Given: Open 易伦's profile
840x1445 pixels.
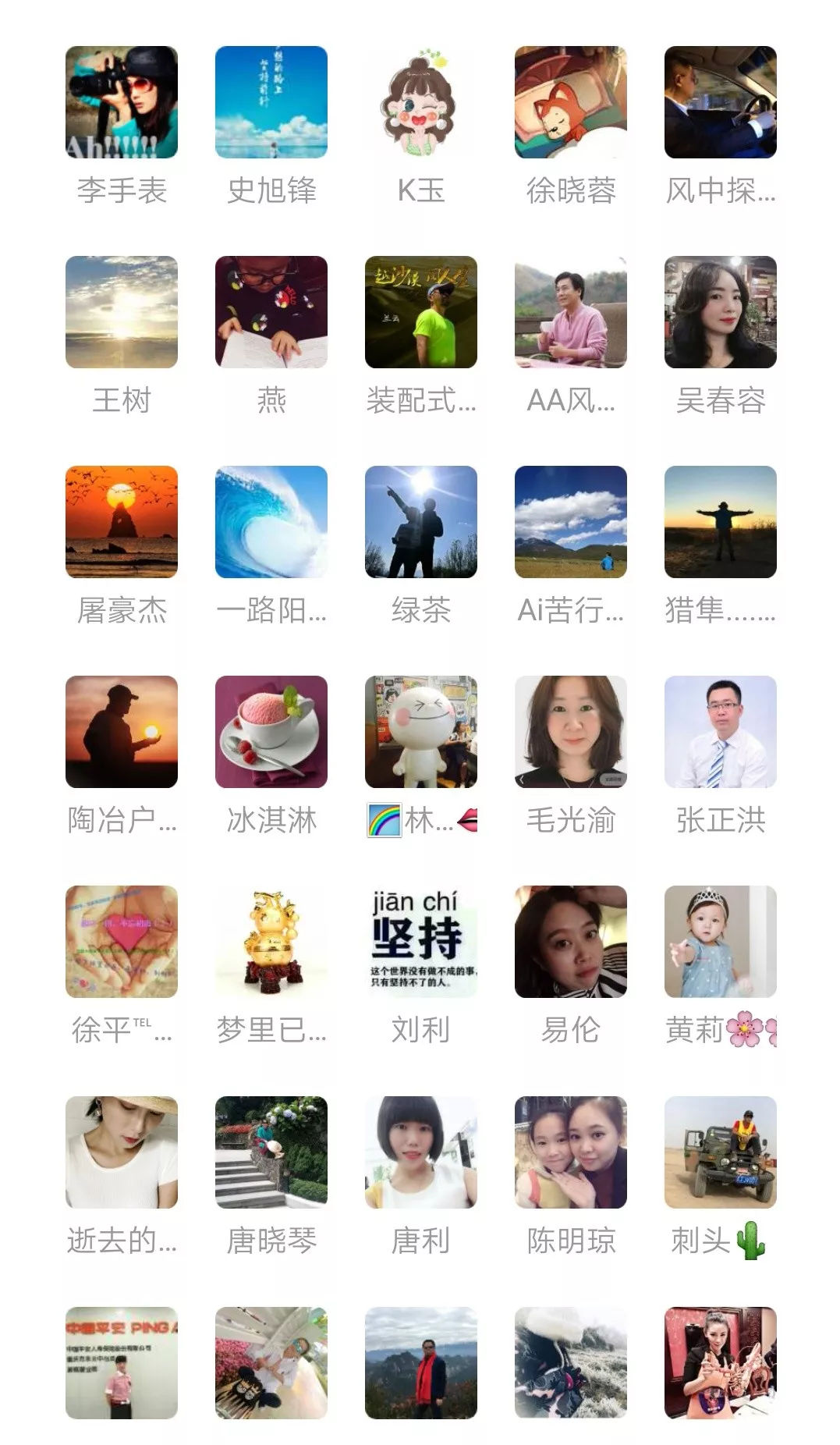Looking at the screenshot, I should [x=571, y=942].
